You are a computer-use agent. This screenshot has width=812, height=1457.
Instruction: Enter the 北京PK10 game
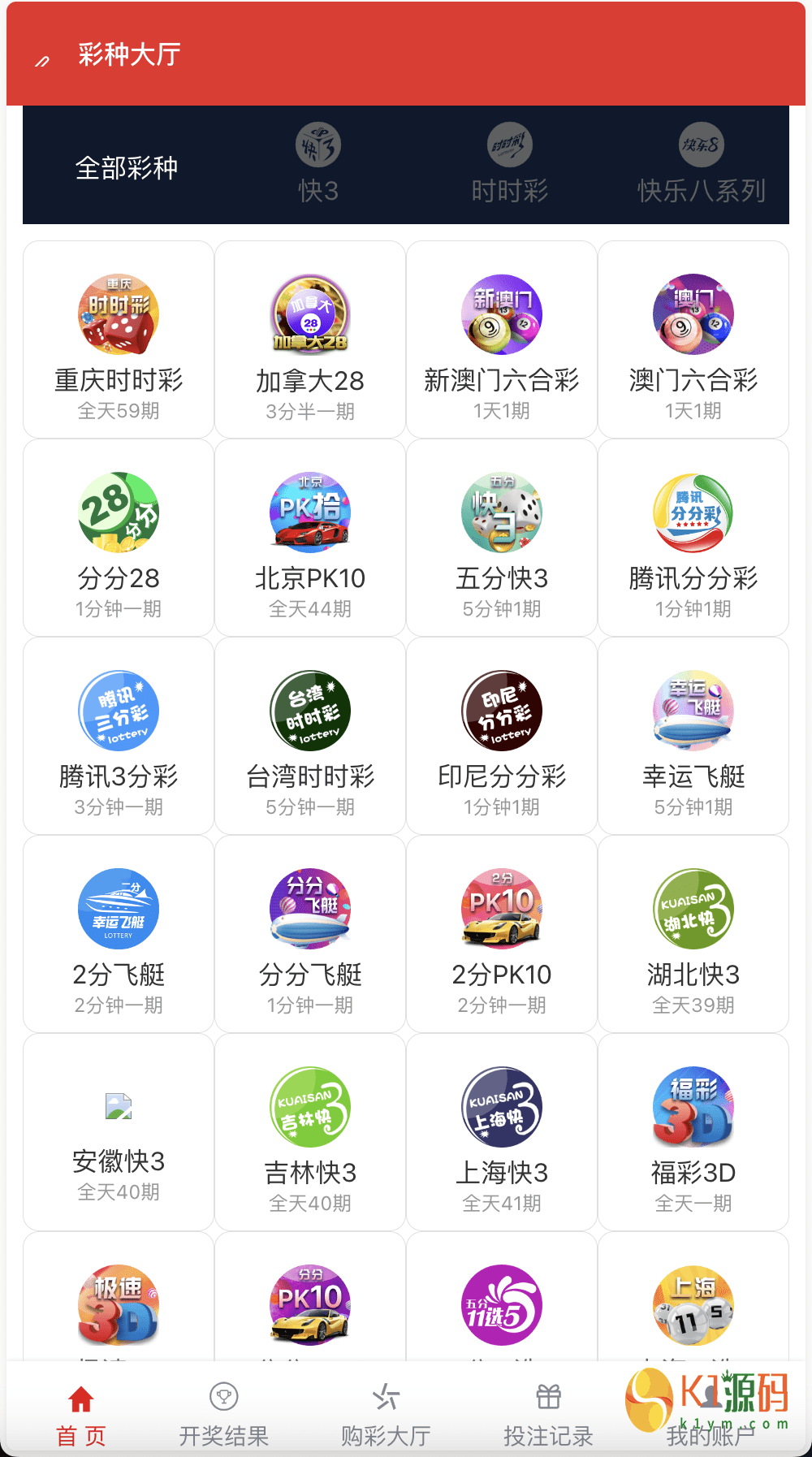tap(310, 538)
